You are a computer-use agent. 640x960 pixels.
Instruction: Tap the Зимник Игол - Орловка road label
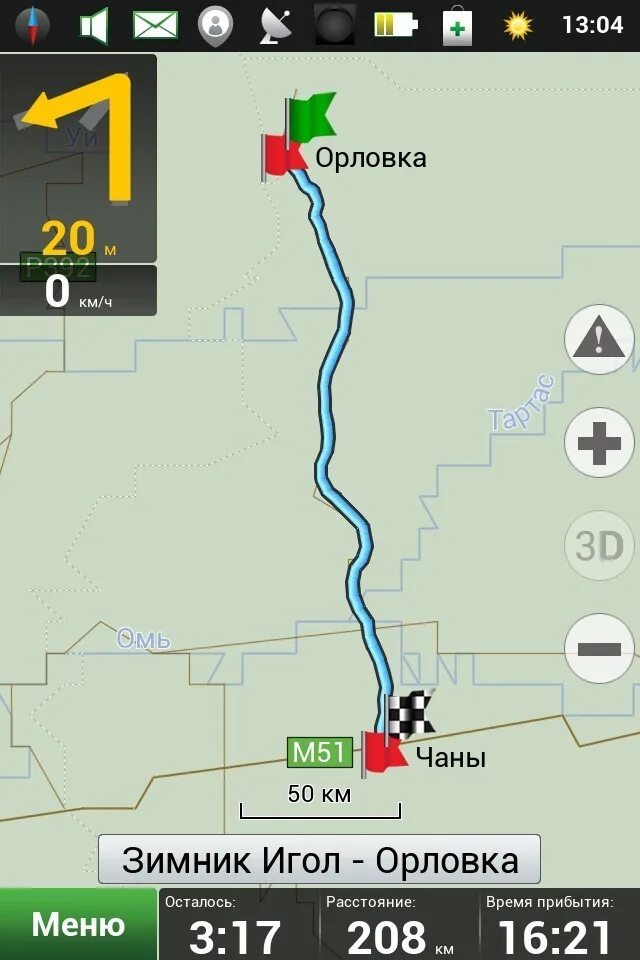click(319, 860)
